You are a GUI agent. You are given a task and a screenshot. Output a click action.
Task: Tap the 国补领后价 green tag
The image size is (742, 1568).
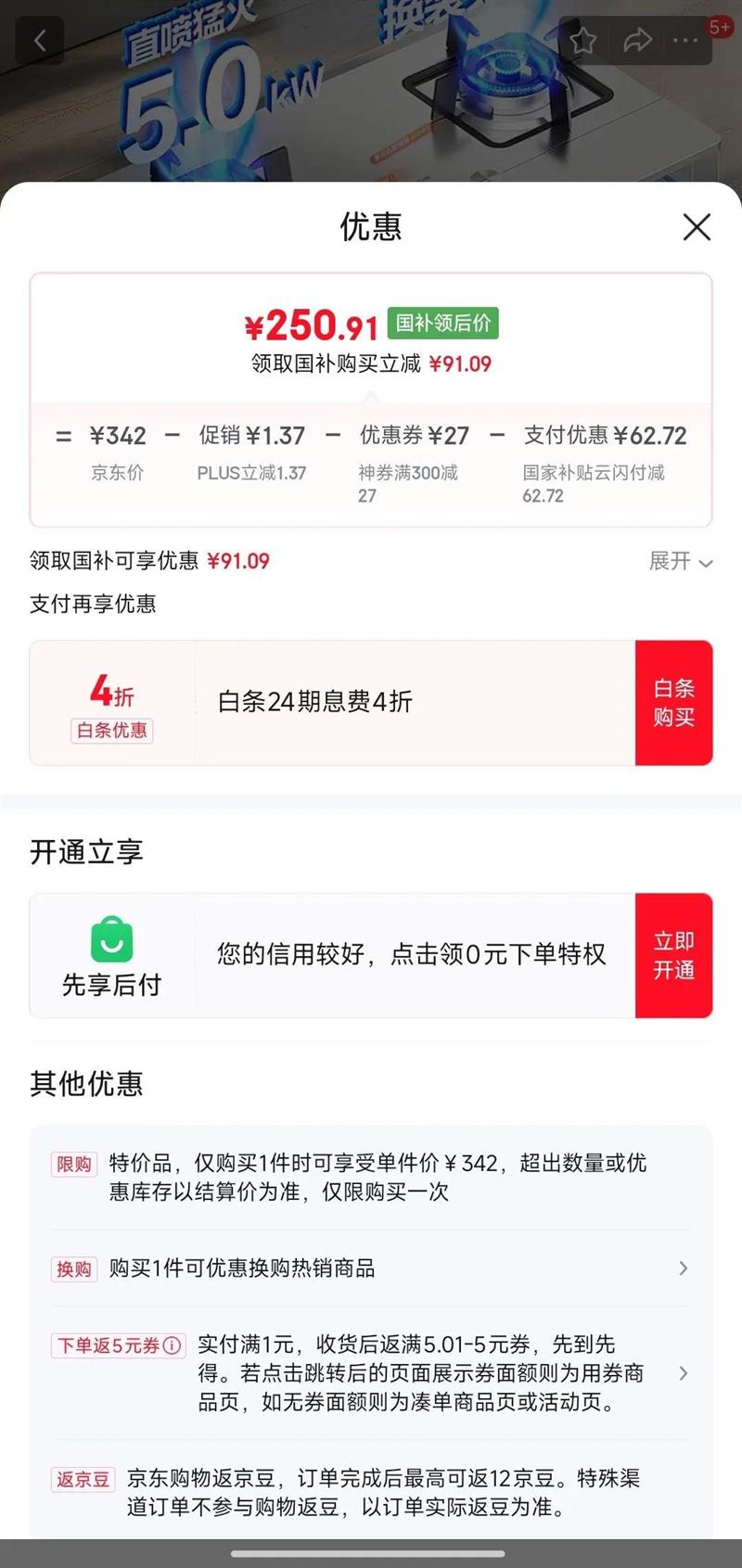point(443,323)
